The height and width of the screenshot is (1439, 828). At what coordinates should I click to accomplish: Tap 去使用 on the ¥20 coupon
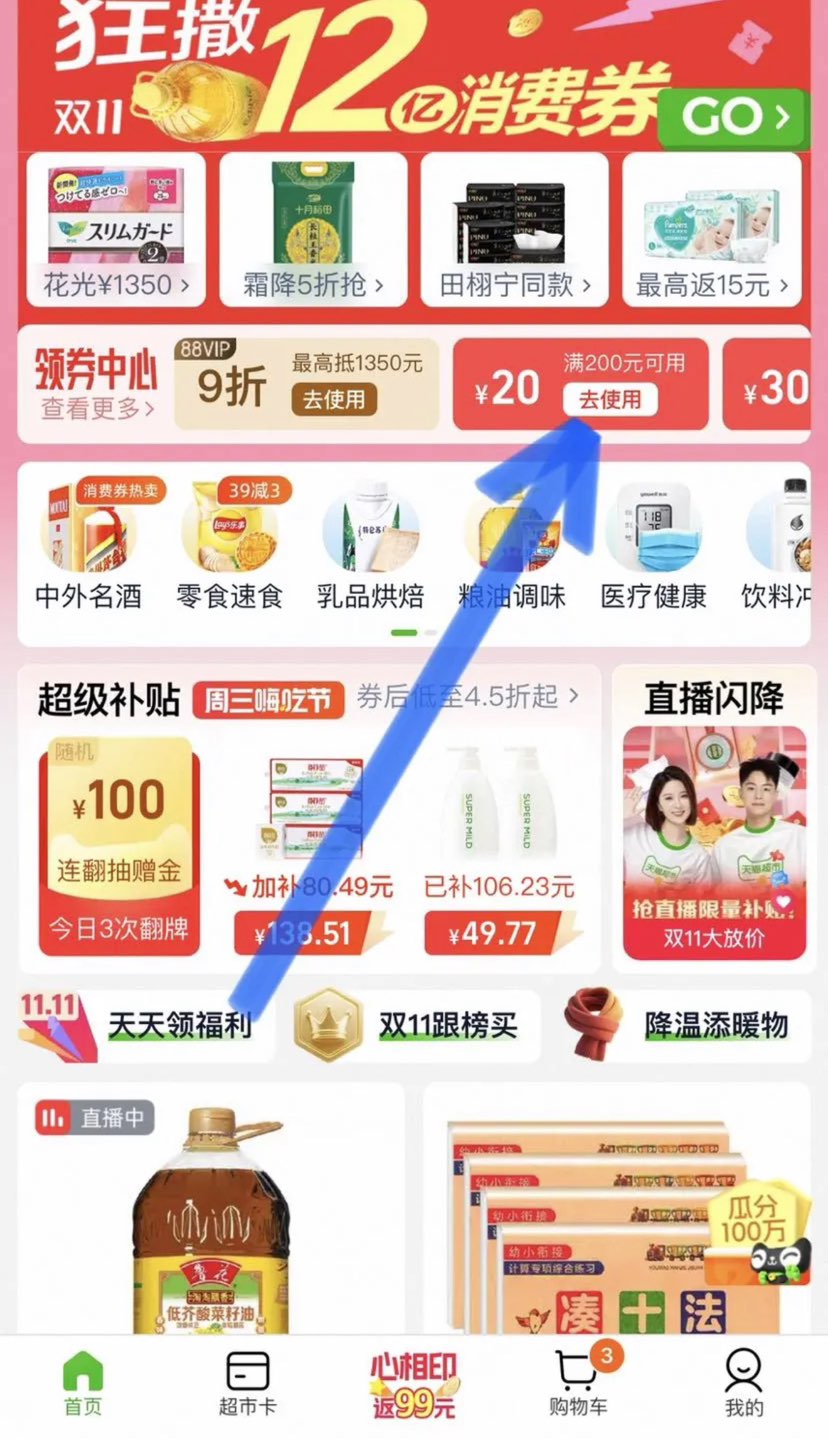(610, 400)
